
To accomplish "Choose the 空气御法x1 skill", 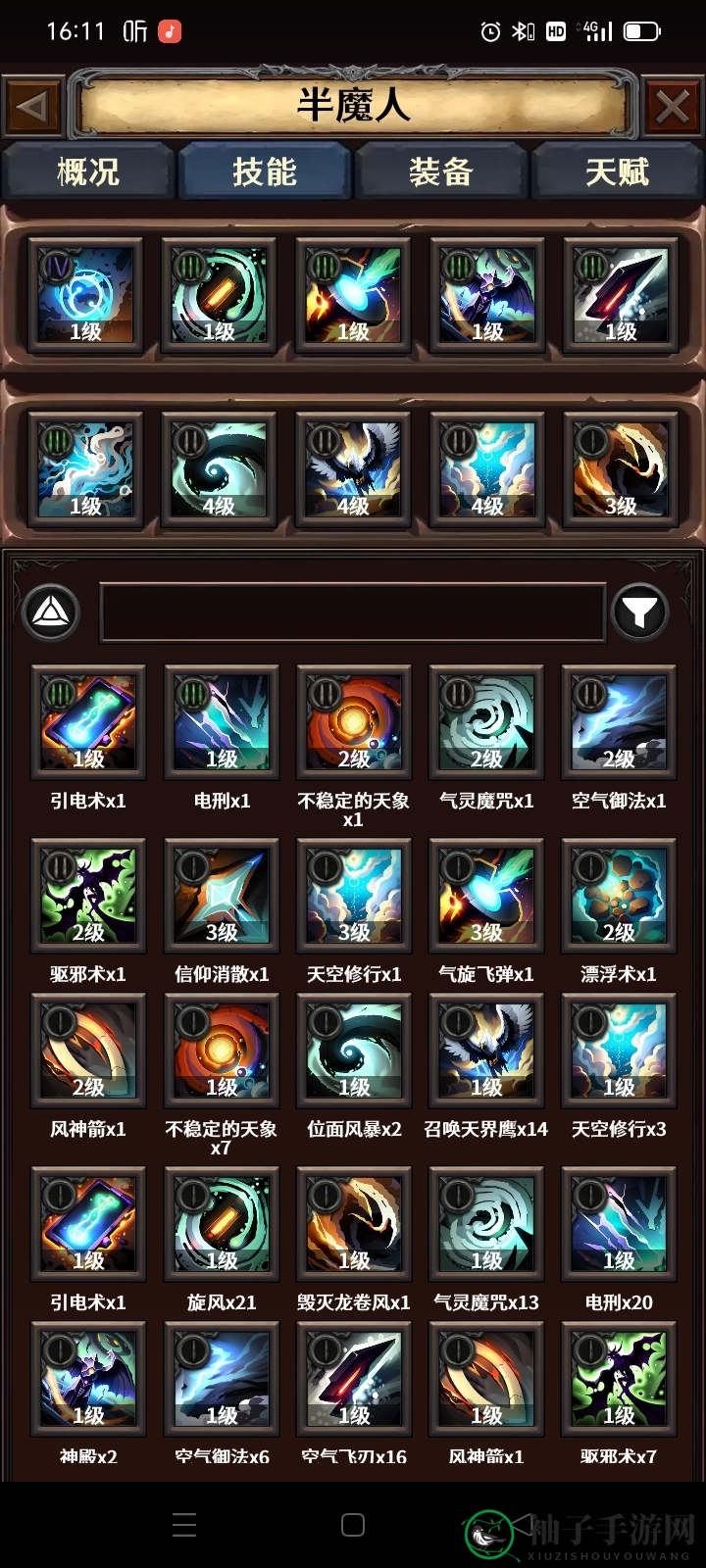I will tap(619, 723).
